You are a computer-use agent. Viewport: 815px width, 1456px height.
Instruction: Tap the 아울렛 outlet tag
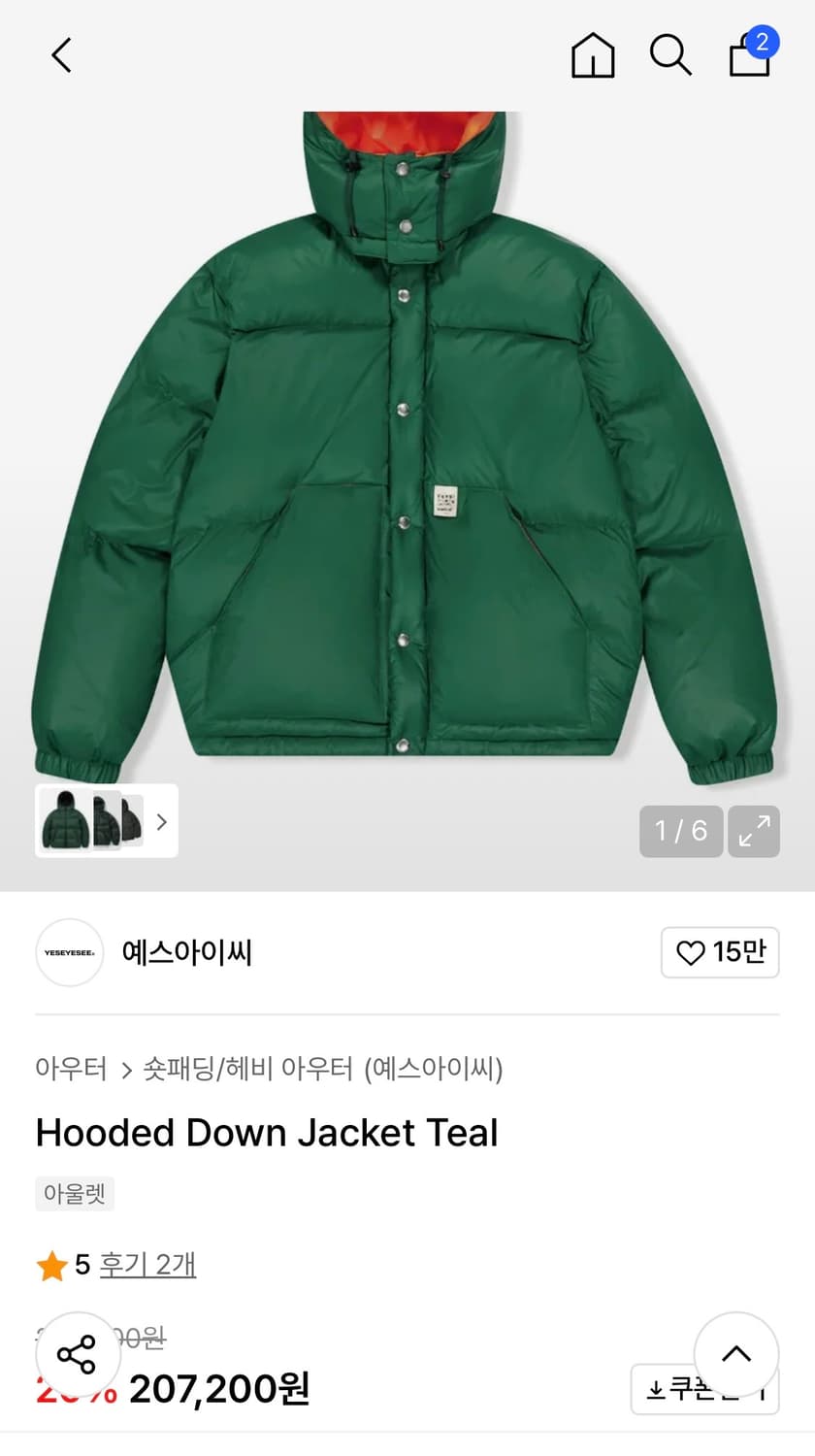(x=74, y=1194)
